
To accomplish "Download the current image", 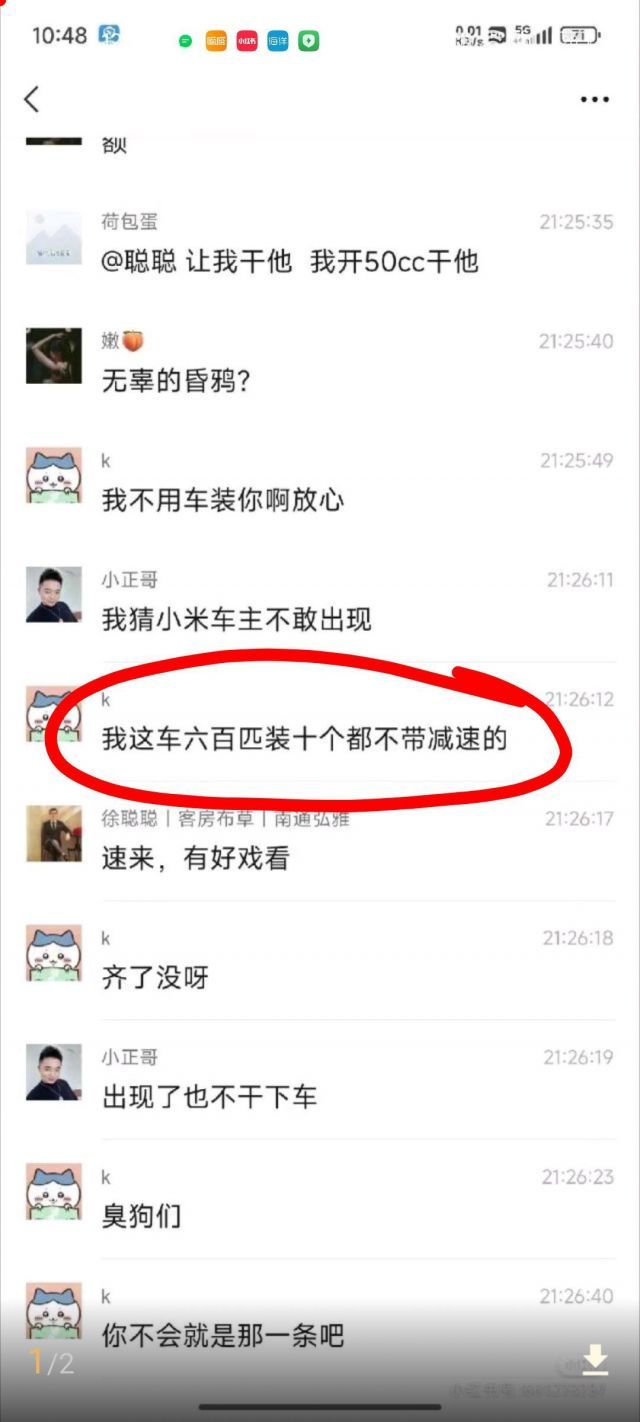I will tap(595, 1359).
